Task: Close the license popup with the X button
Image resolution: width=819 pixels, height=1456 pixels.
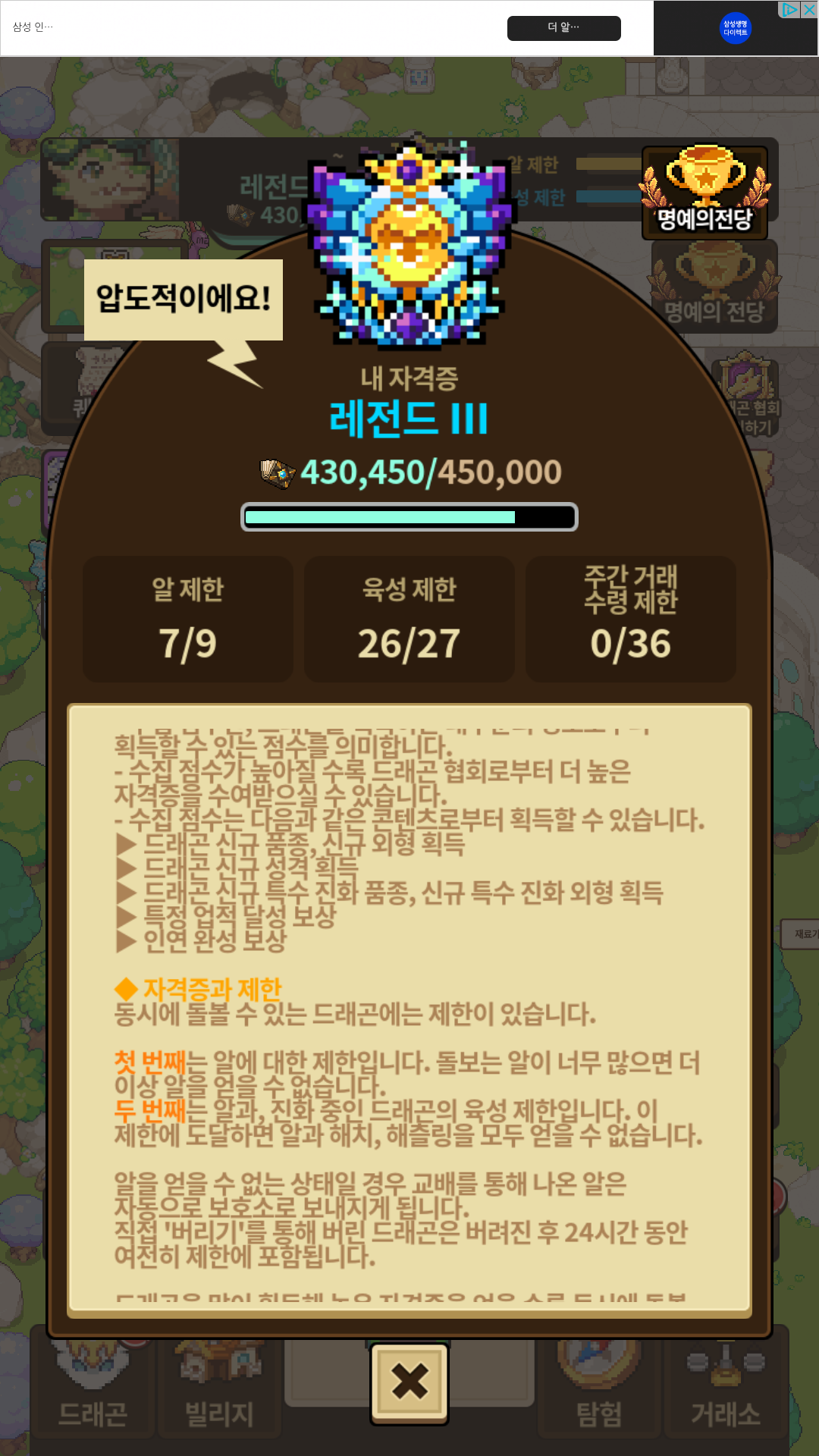Action: (x=409, y=1383)
